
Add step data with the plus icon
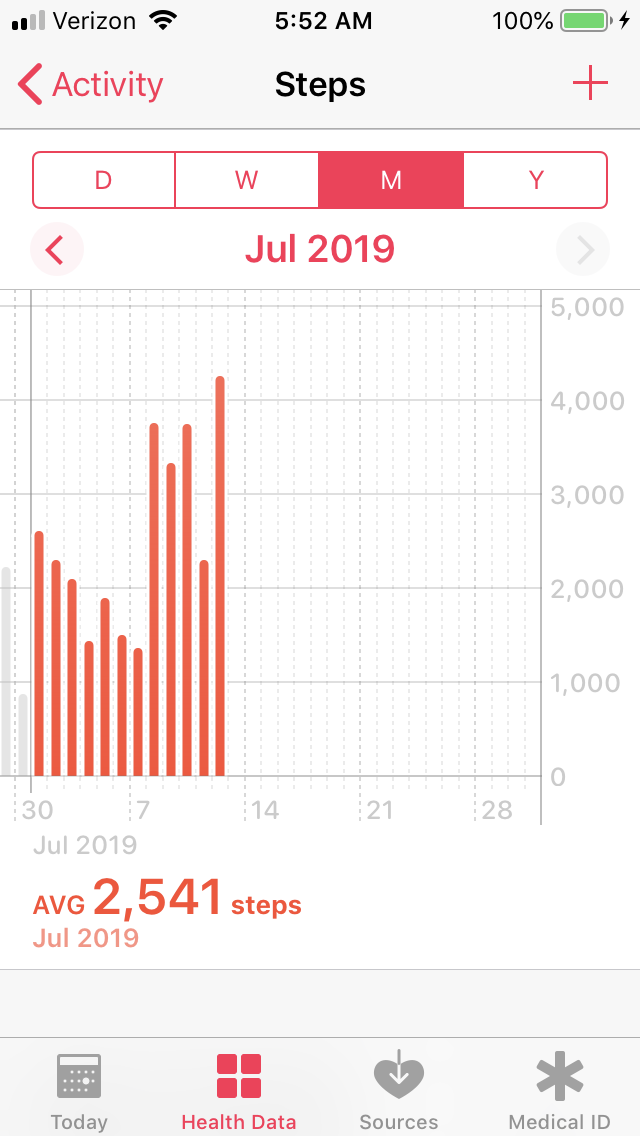click(590, 84)
